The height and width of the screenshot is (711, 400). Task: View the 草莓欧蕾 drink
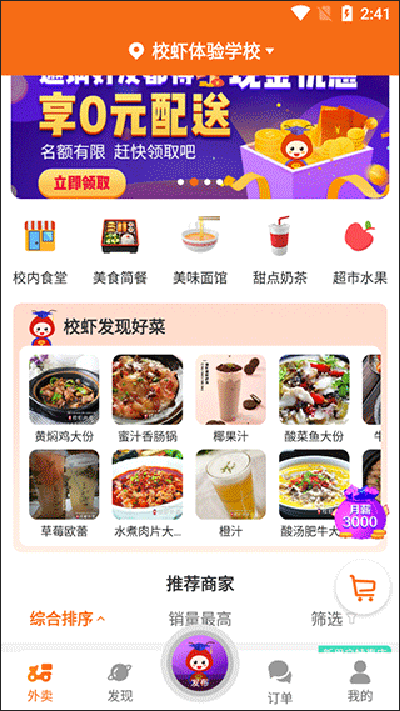tap(64, 494)
